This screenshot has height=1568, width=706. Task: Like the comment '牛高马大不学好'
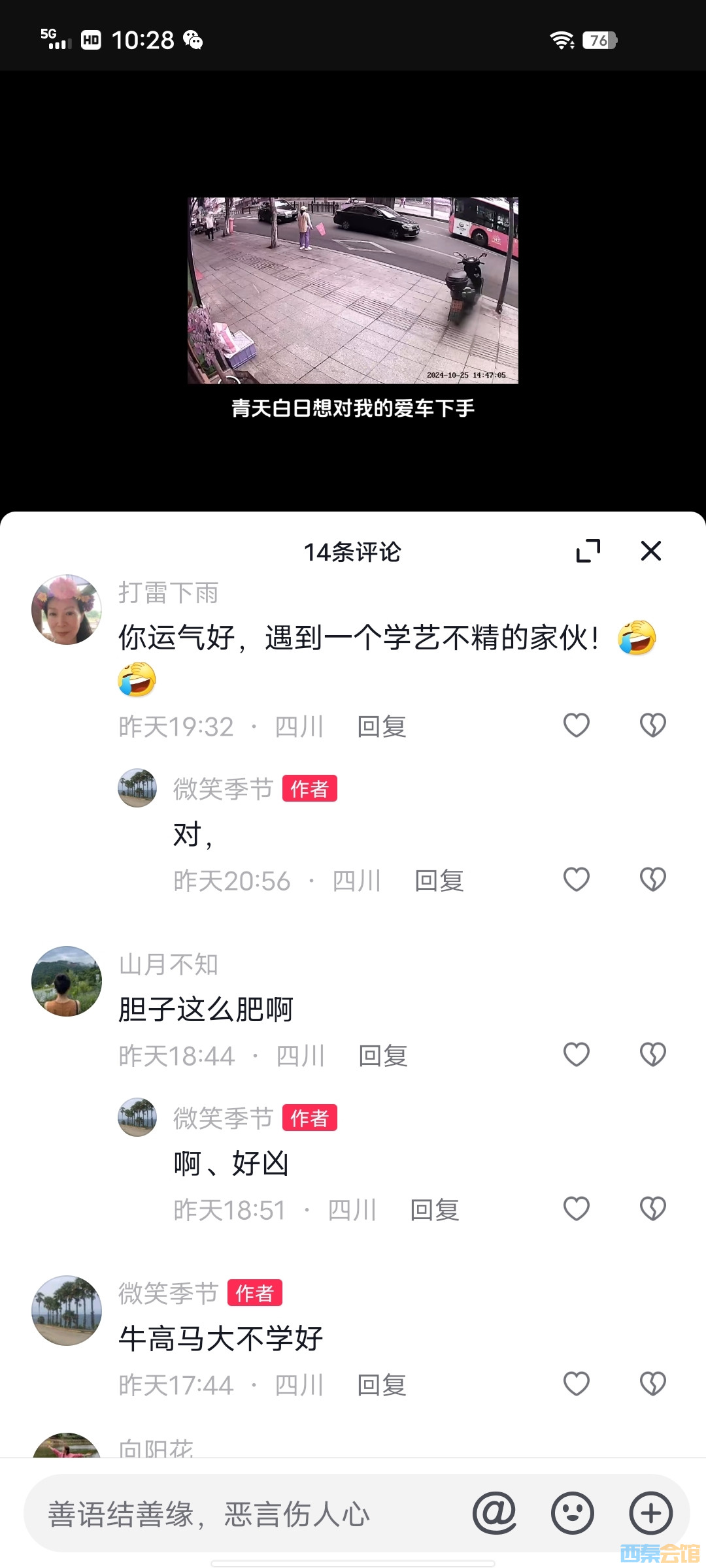click(577, 1384)
